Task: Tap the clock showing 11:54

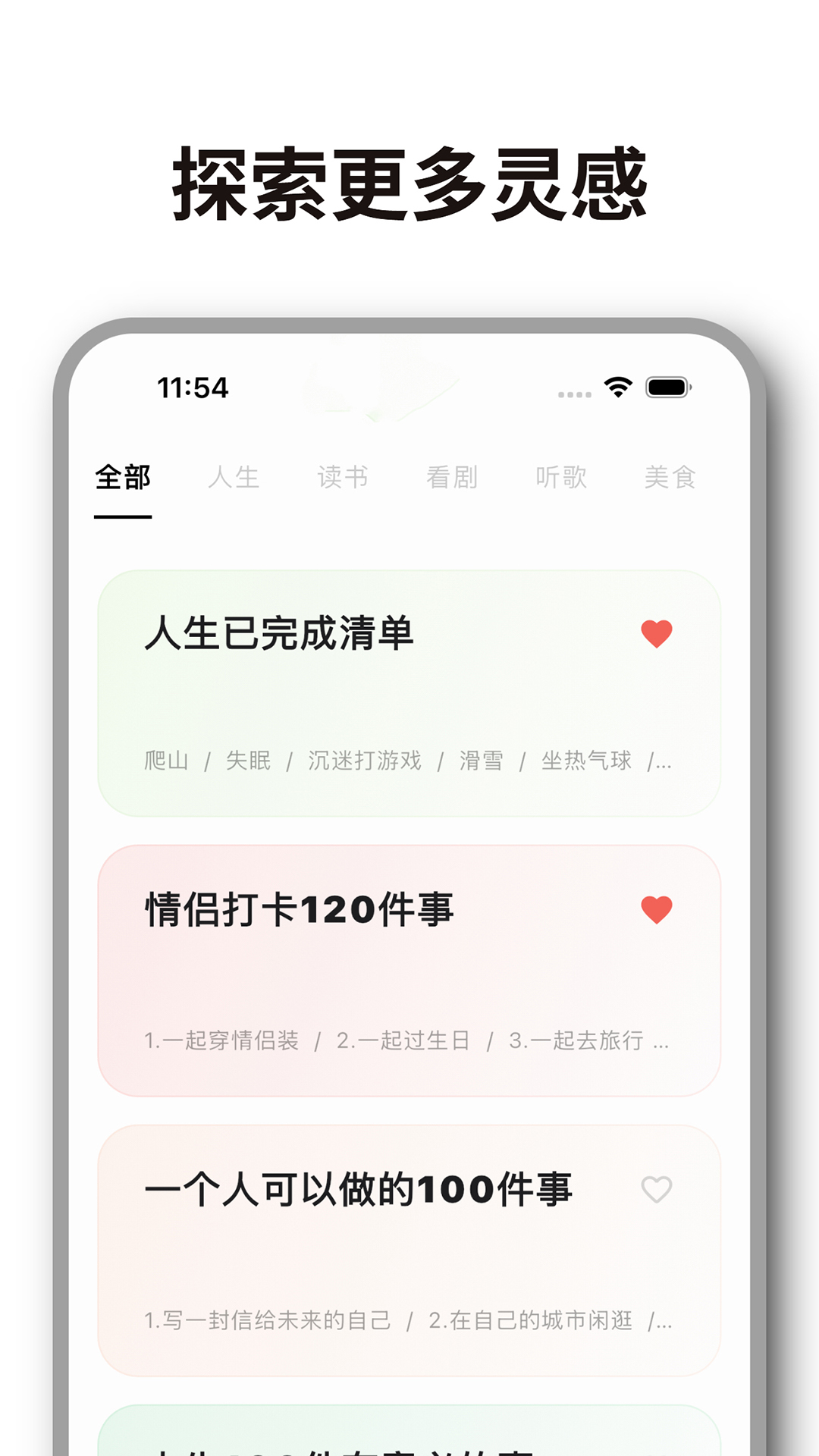Action: 193,388
